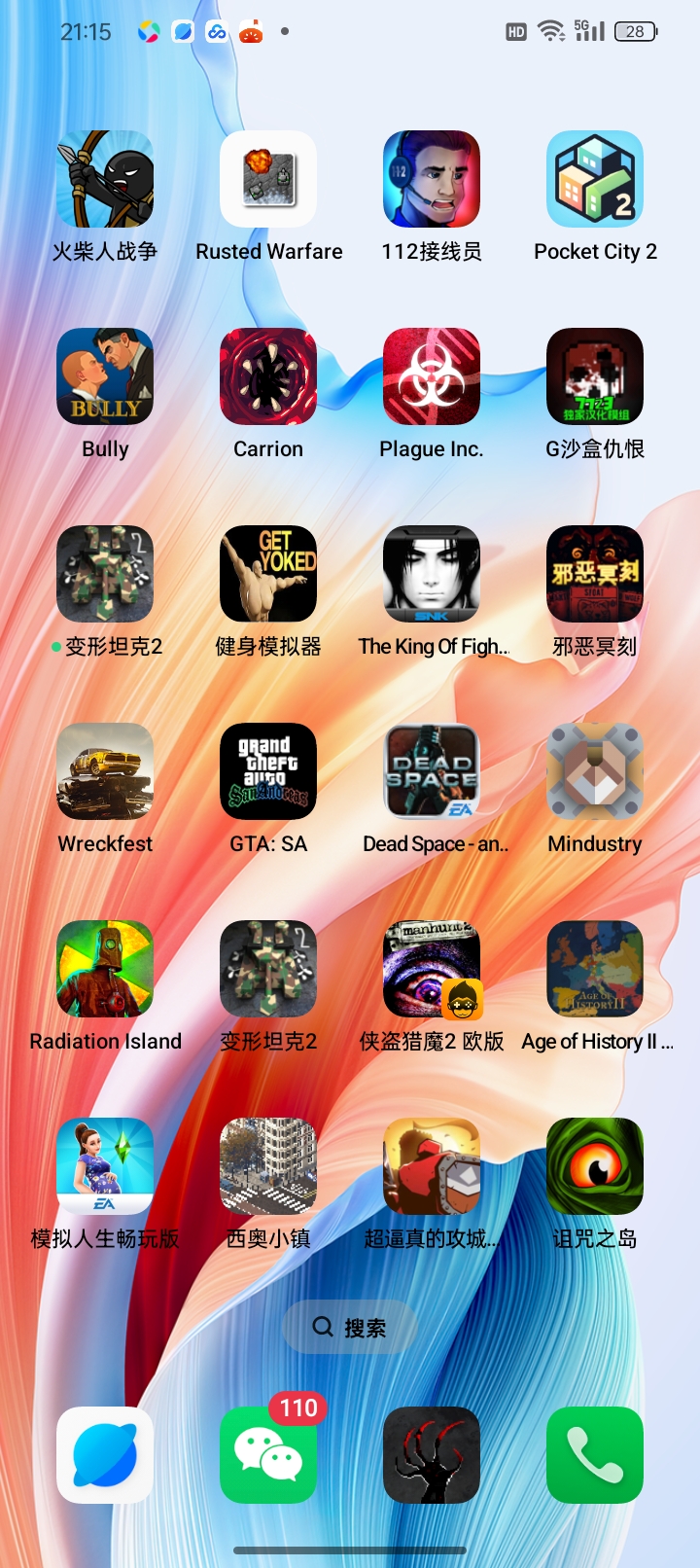Image resolution: width=700 pixels, height=1568 pixels.
Task: Tap the 搜索 search pill
Action: 350,1327
